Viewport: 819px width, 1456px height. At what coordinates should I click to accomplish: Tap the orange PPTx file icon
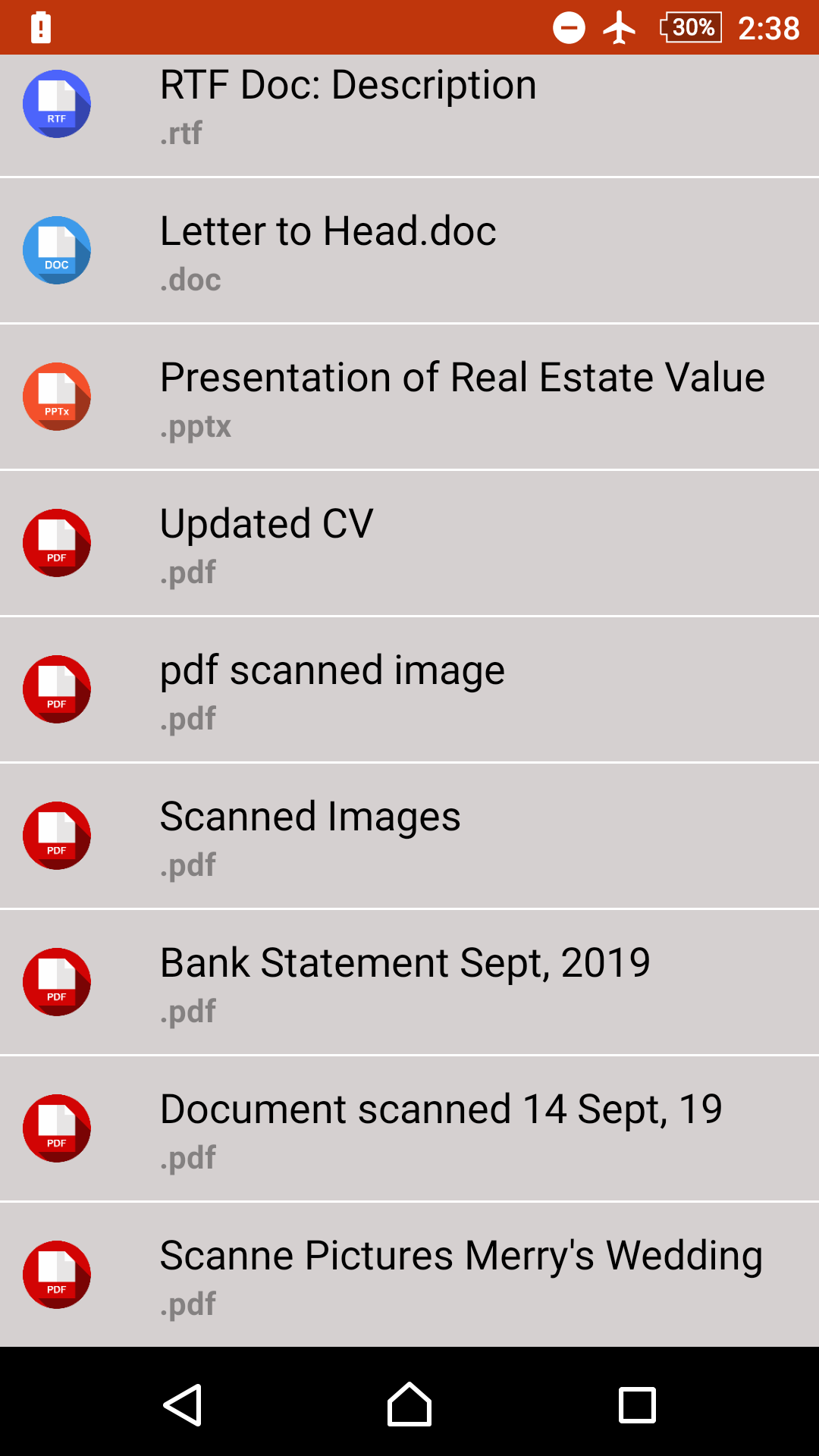tap(57, 397)
